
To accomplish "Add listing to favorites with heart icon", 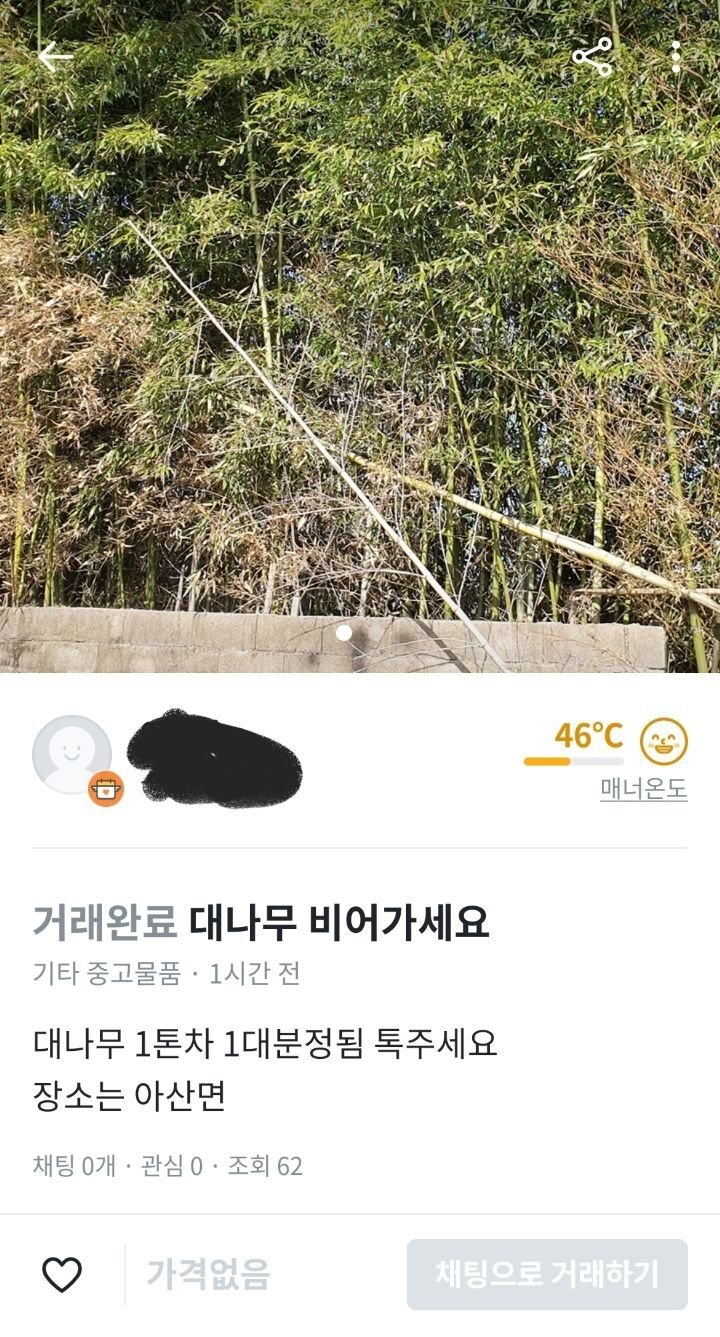I will pyautogui.click(x=62, y=1275).
